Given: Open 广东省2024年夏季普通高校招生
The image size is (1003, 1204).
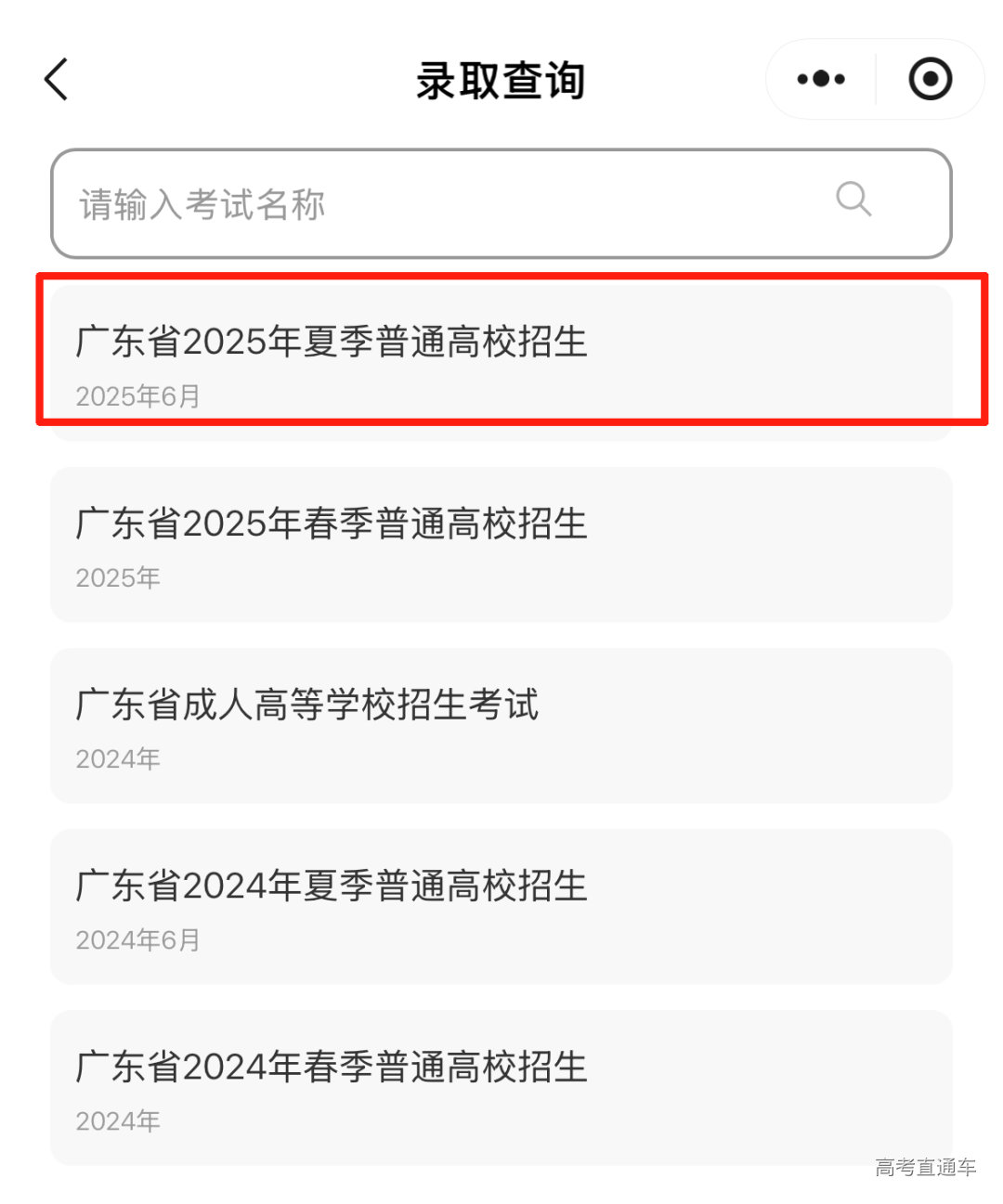Looking at the screenshot, I should coord(501,907).
